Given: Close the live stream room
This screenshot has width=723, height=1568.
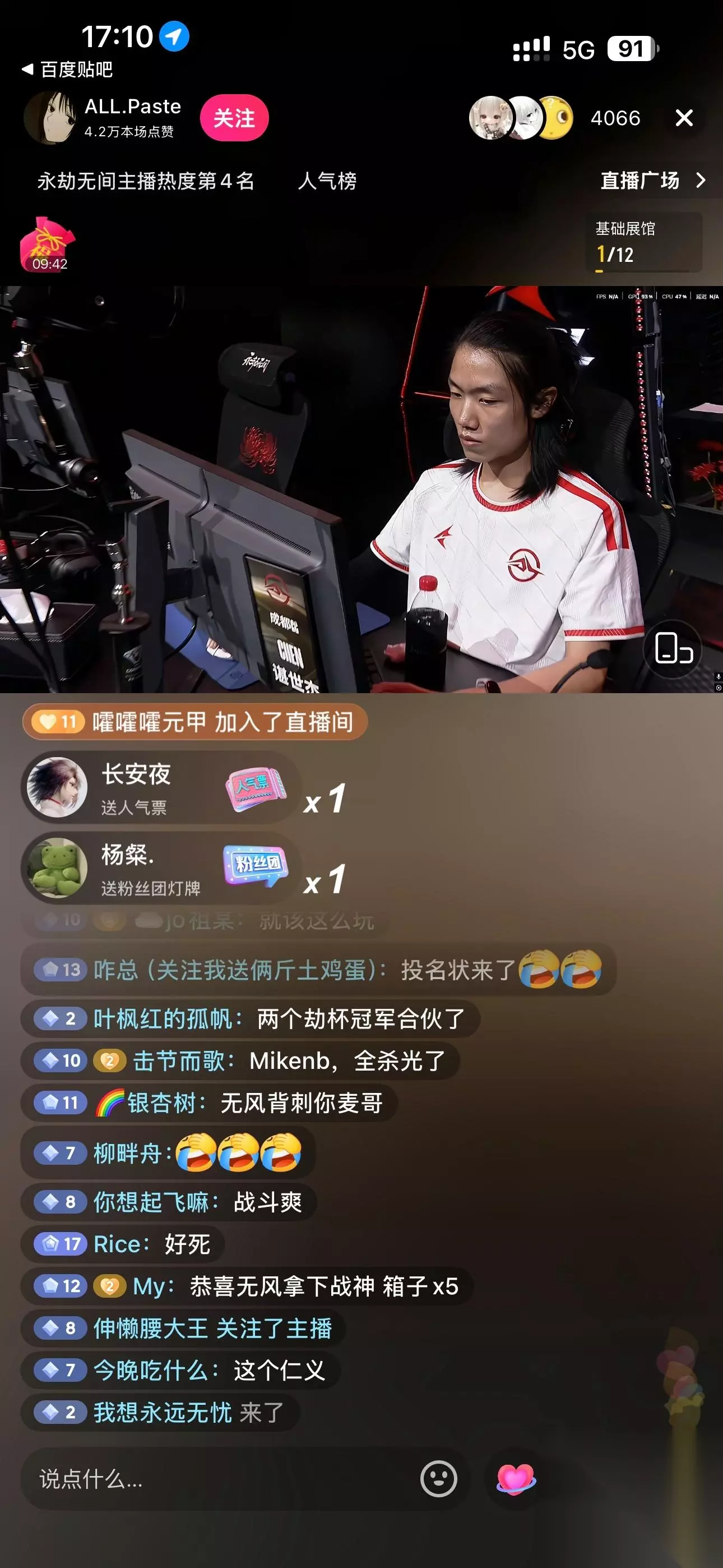Looking at the screenshot, I should pos(684,118).
